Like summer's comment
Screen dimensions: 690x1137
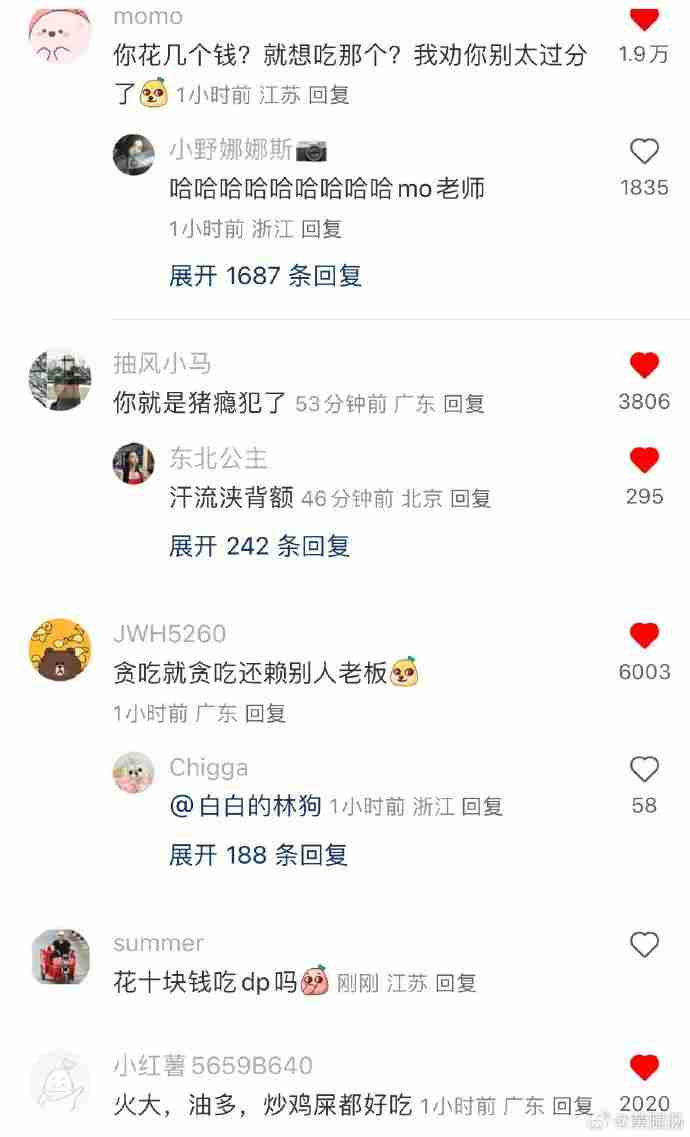644,945
